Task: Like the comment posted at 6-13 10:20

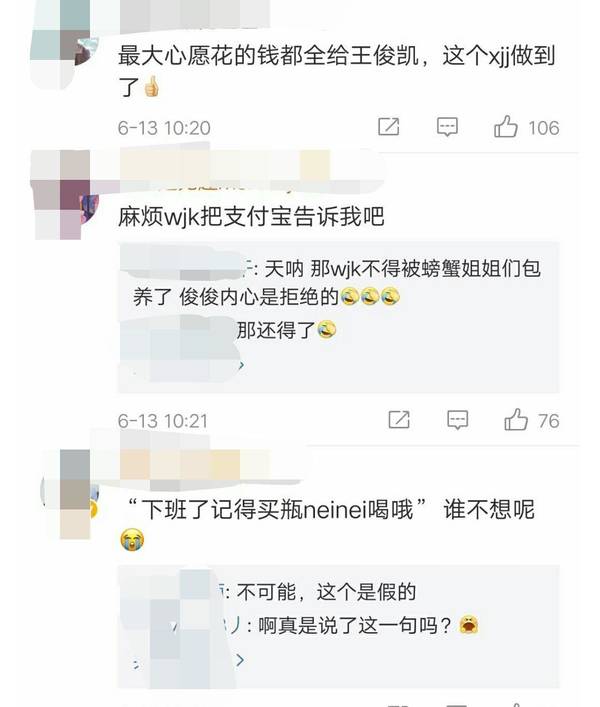Action: click(x=506, y=127)
